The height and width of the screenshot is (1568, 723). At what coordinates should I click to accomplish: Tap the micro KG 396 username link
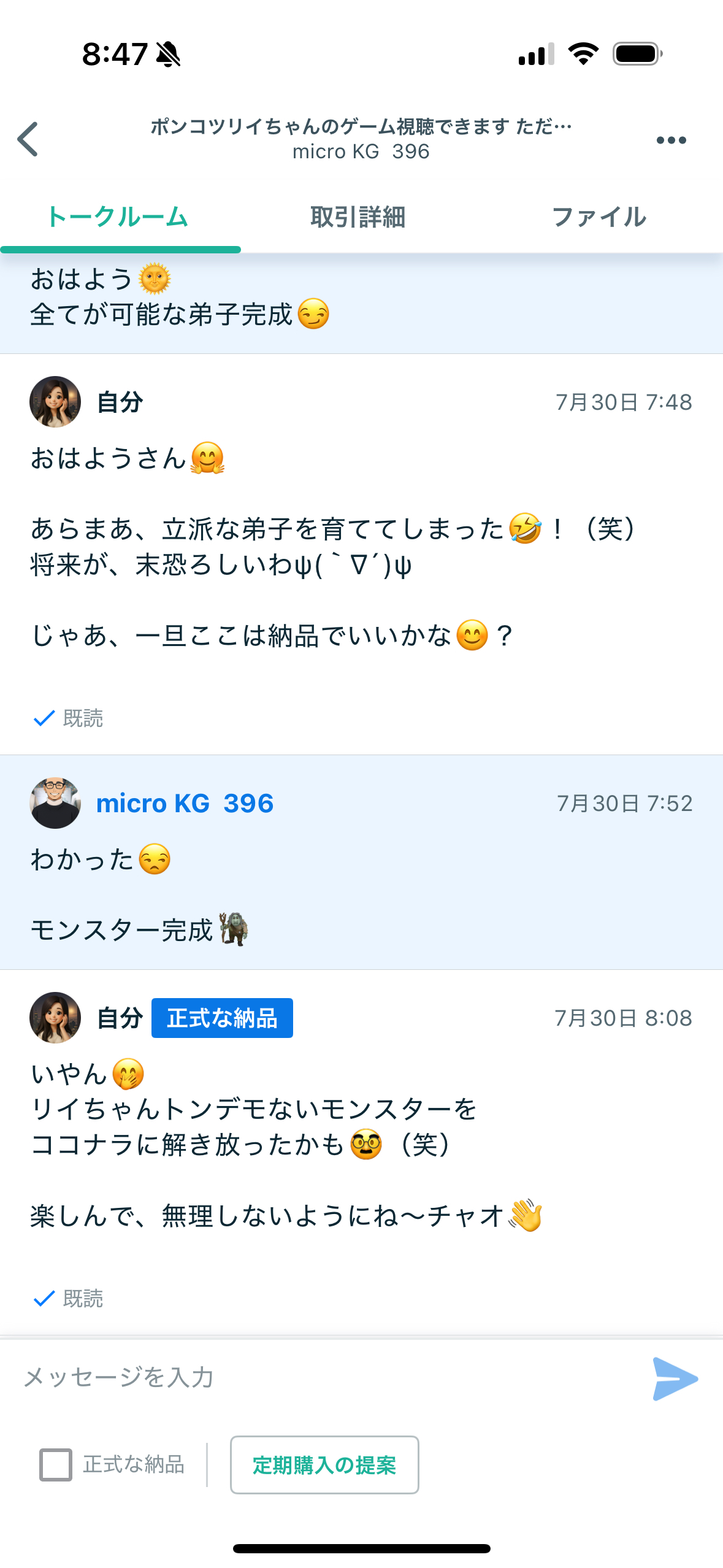tap(185, 802)
